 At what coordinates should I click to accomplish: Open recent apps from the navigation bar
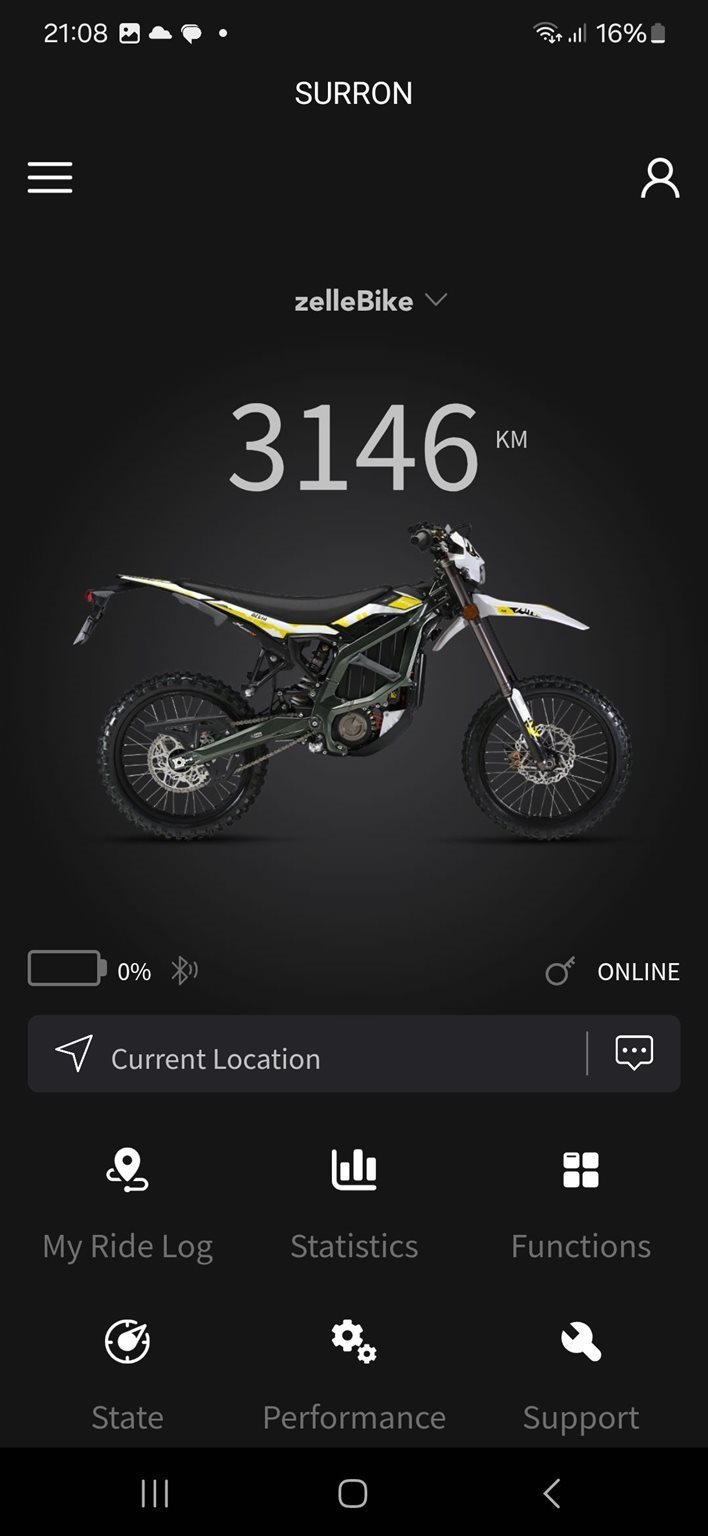(155, 1493)
